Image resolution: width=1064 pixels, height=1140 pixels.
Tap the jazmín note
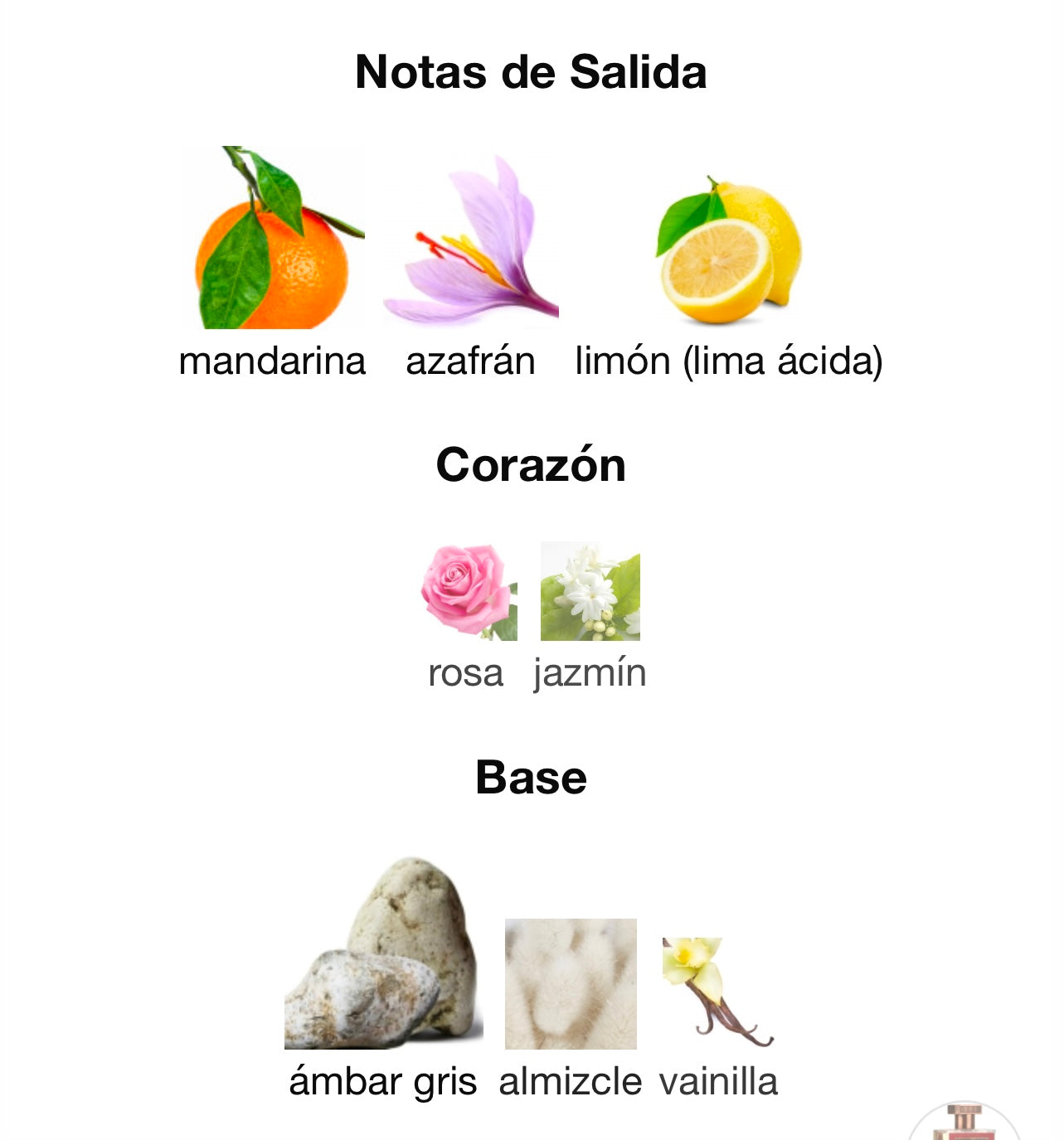tap(590, 592)
